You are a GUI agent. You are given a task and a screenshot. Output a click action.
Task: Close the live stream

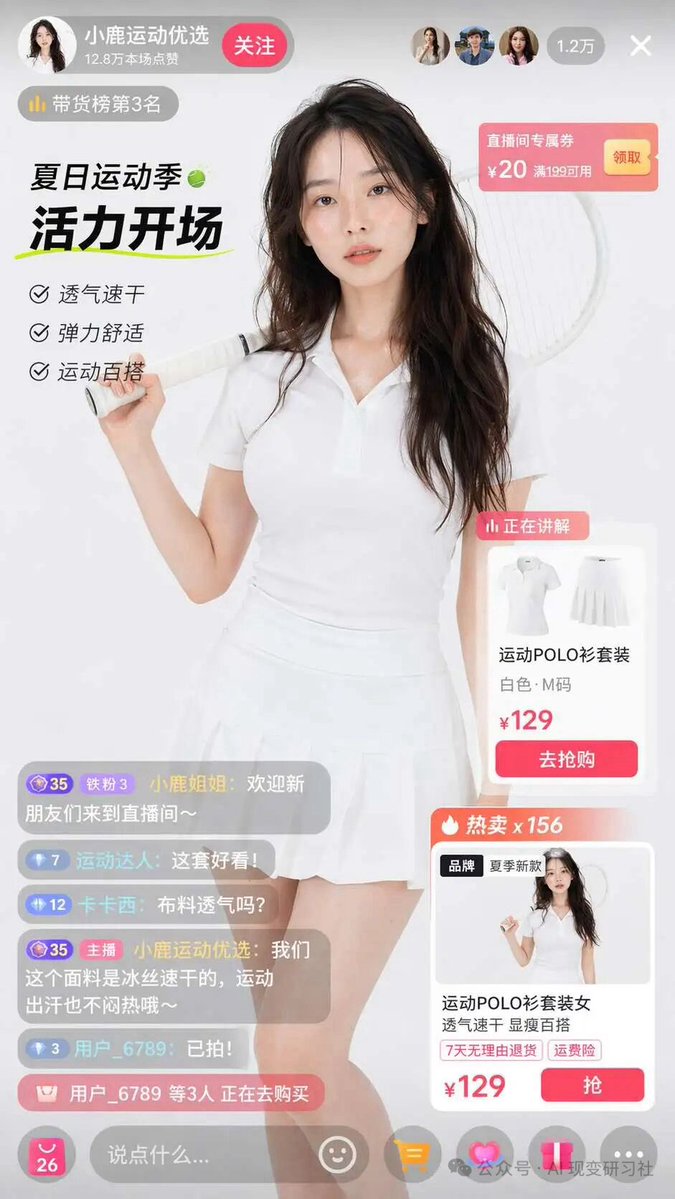point(641,45)
